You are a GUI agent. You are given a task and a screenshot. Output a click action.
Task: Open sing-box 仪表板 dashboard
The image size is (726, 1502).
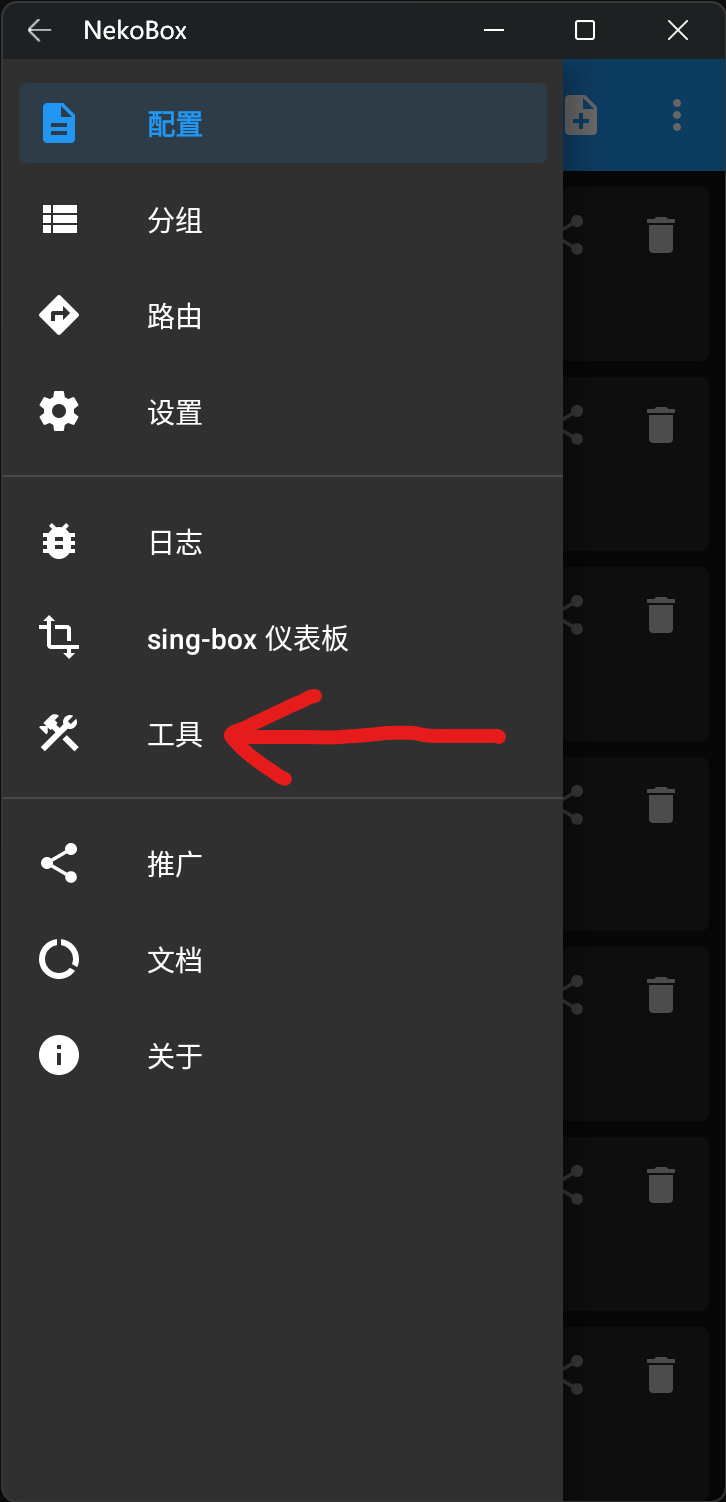point(247,638)
